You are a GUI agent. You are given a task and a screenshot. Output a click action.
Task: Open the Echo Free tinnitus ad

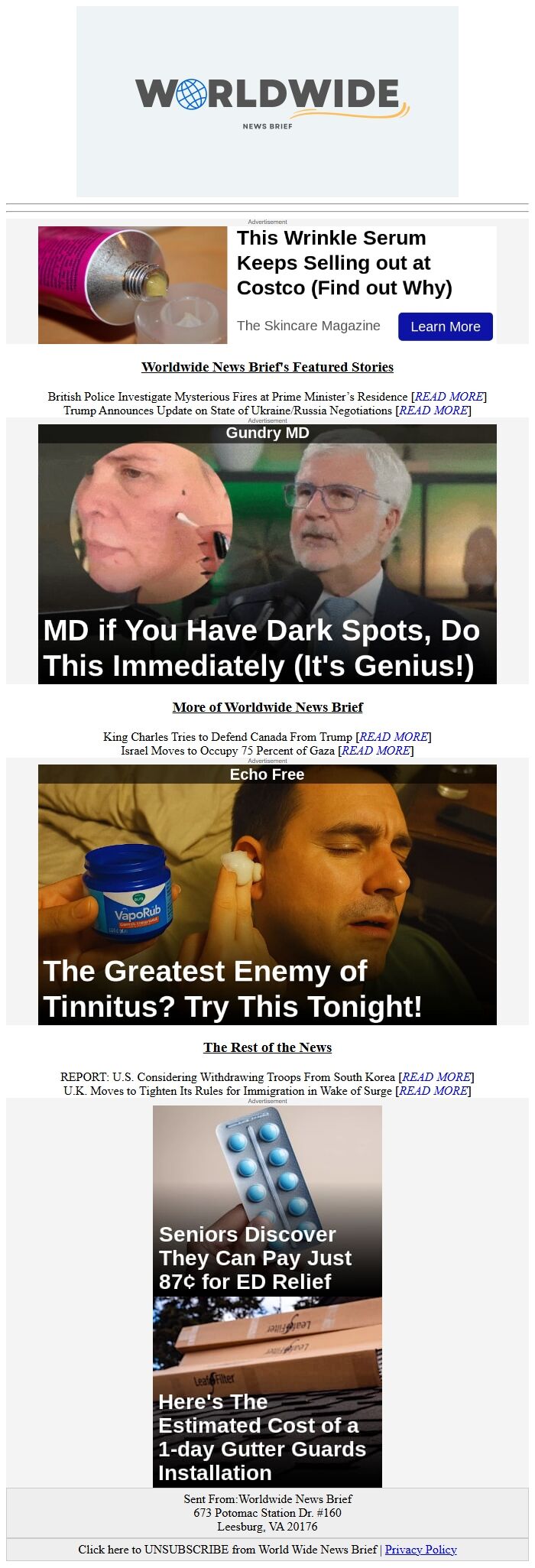267,894
